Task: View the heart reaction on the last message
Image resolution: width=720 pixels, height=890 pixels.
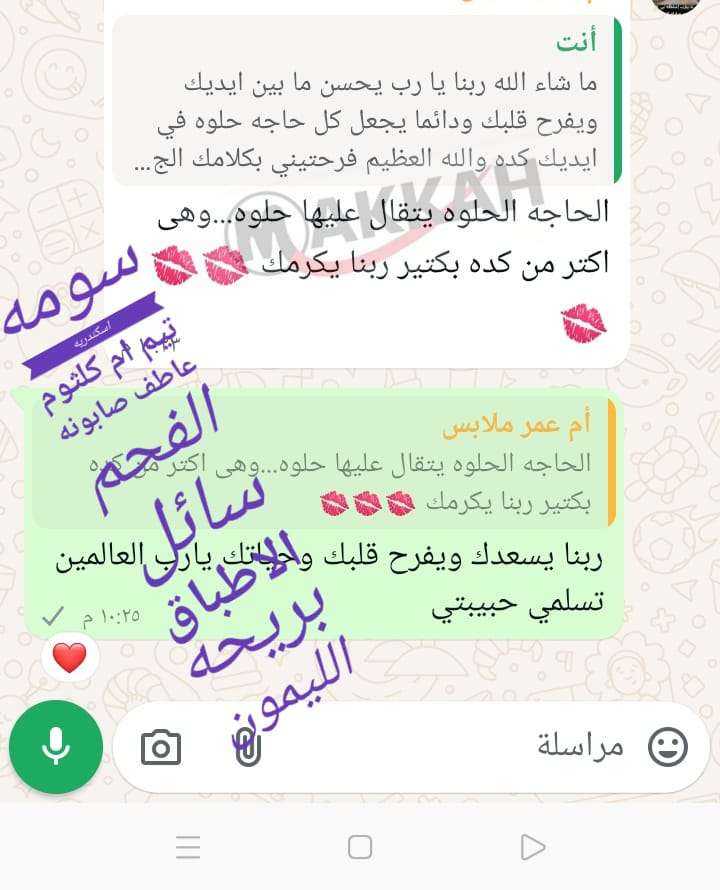Action: coord(69,657)
